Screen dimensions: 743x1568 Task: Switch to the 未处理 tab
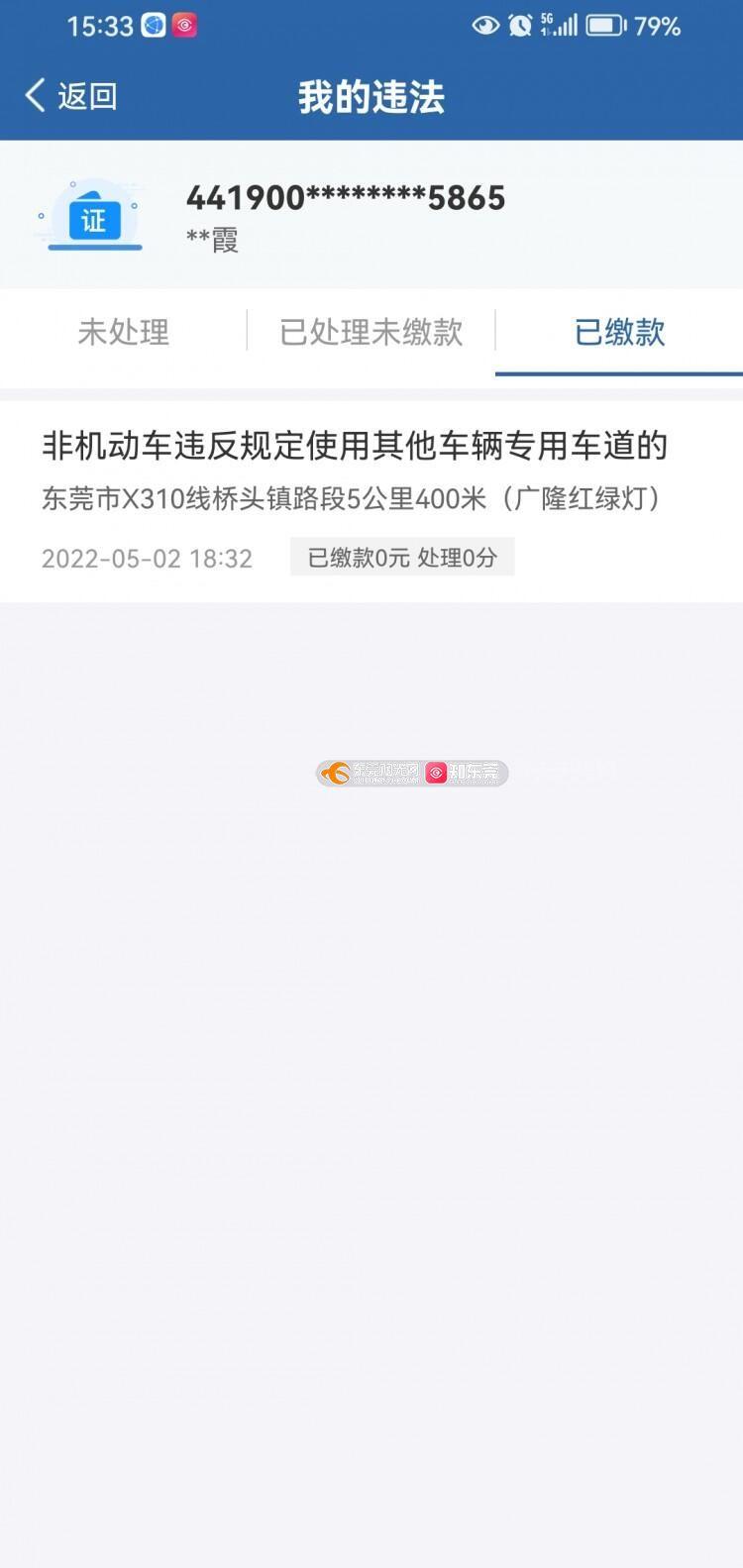coord(124,332)
